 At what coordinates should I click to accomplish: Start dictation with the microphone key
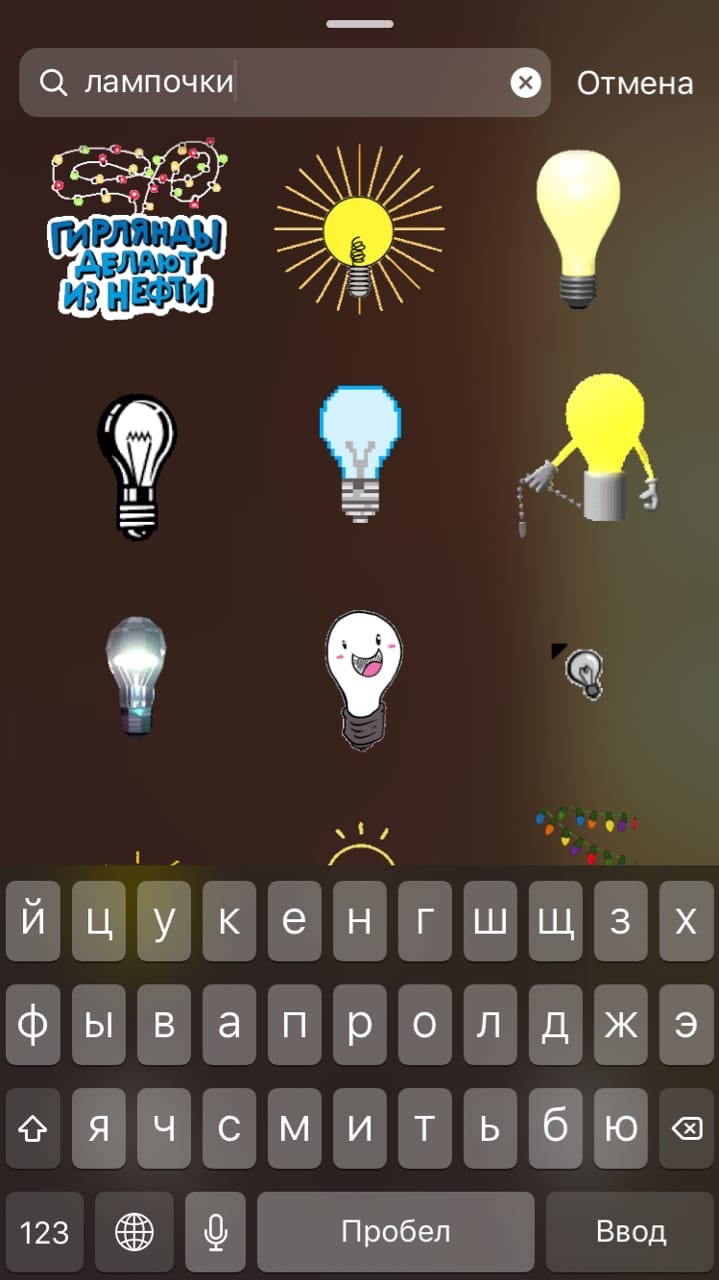(x=215, y=1231)
